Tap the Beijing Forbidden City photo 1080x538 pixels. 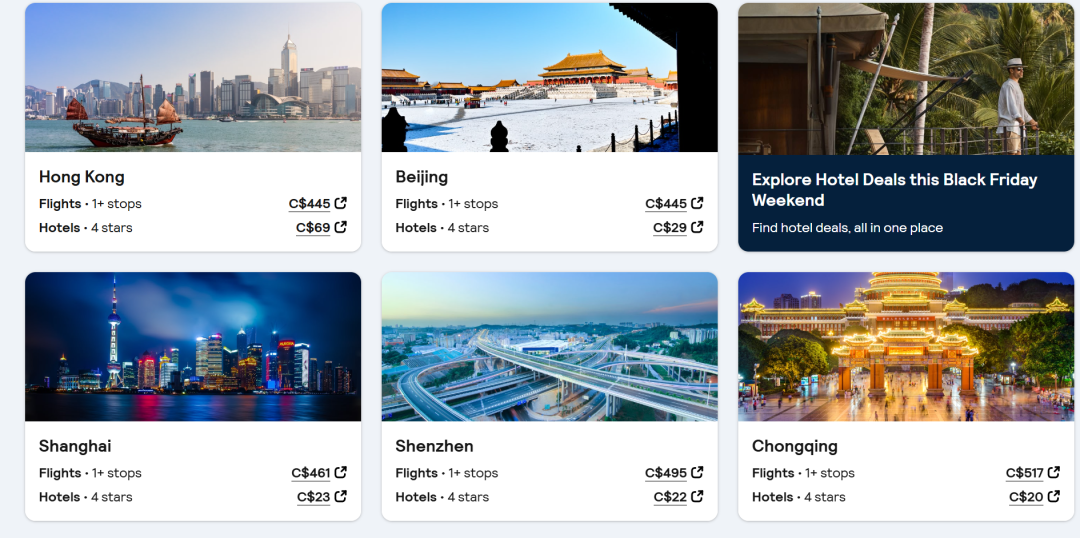pyautogui.click(x=549, y=78)
